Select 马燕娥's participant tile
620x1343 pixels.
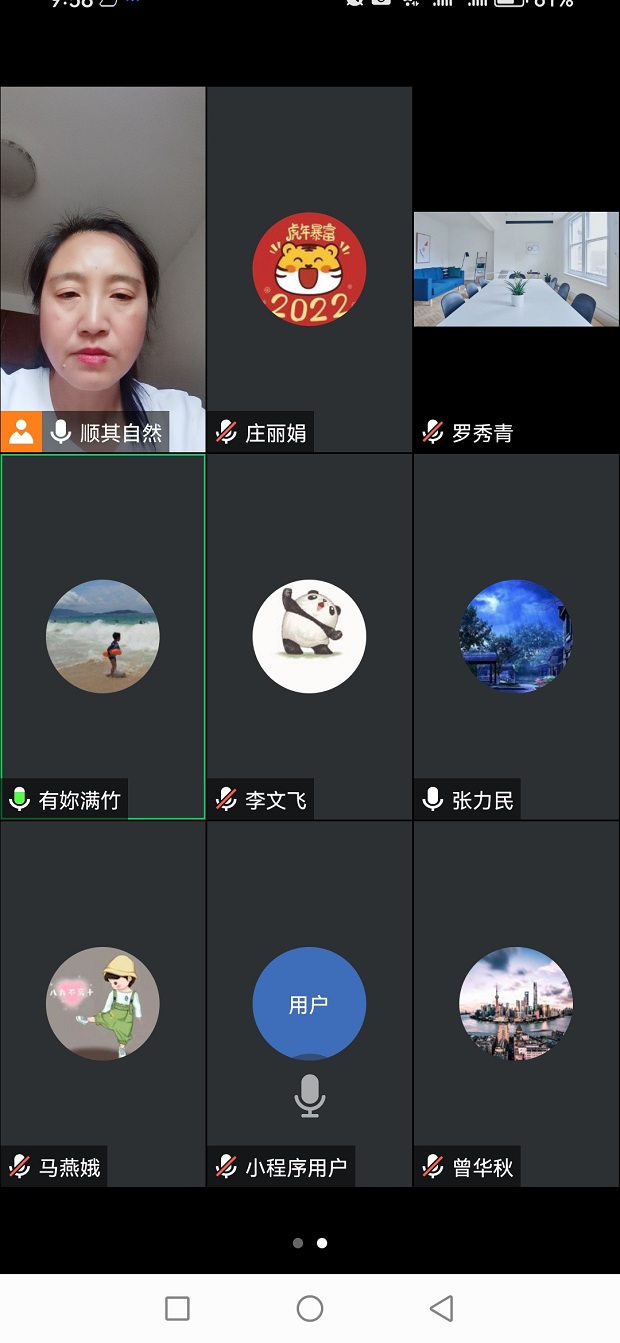tap(103, 1003)
